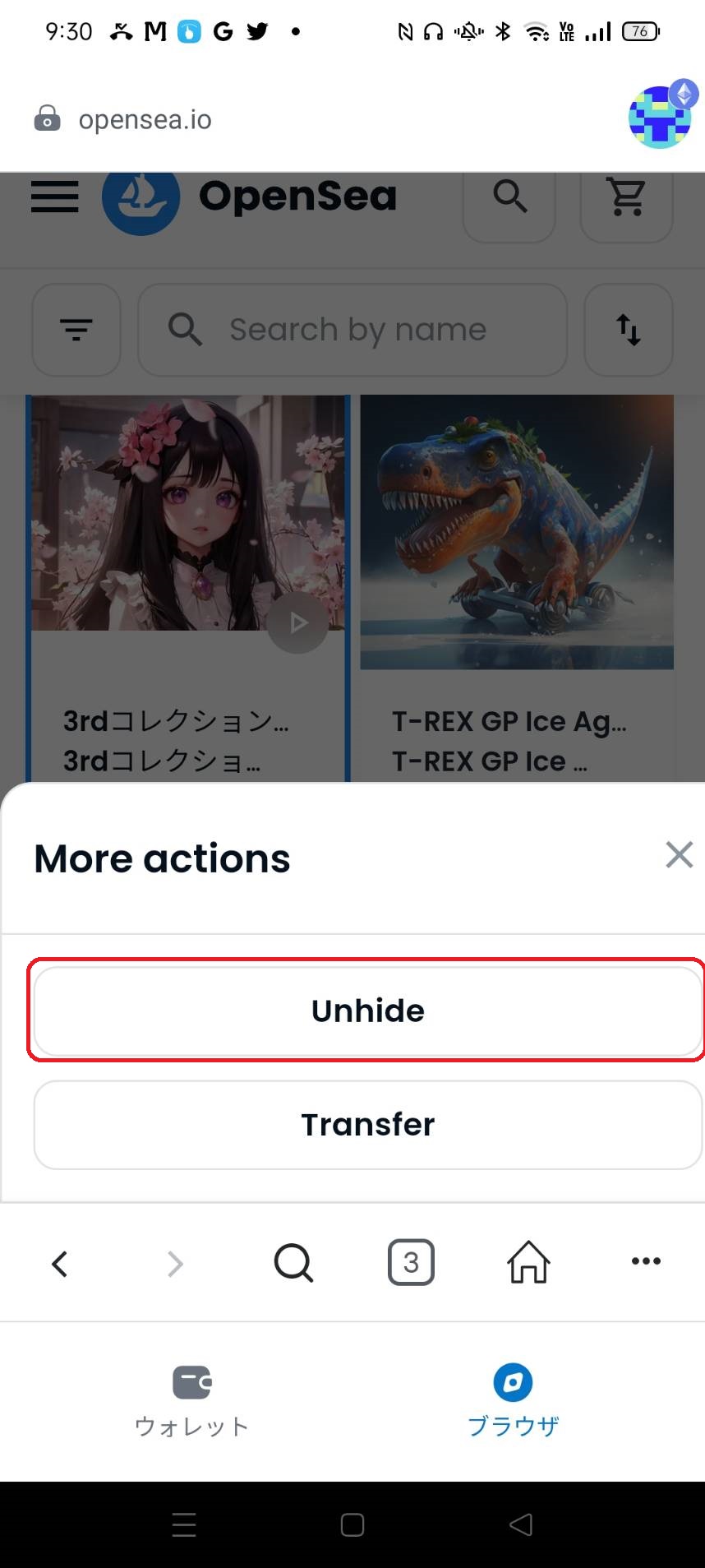Image resolution: width=705 pixels, height=1568 pixels.
Task: Navigate back in the browser
Action: click(x=60, y=1262)
